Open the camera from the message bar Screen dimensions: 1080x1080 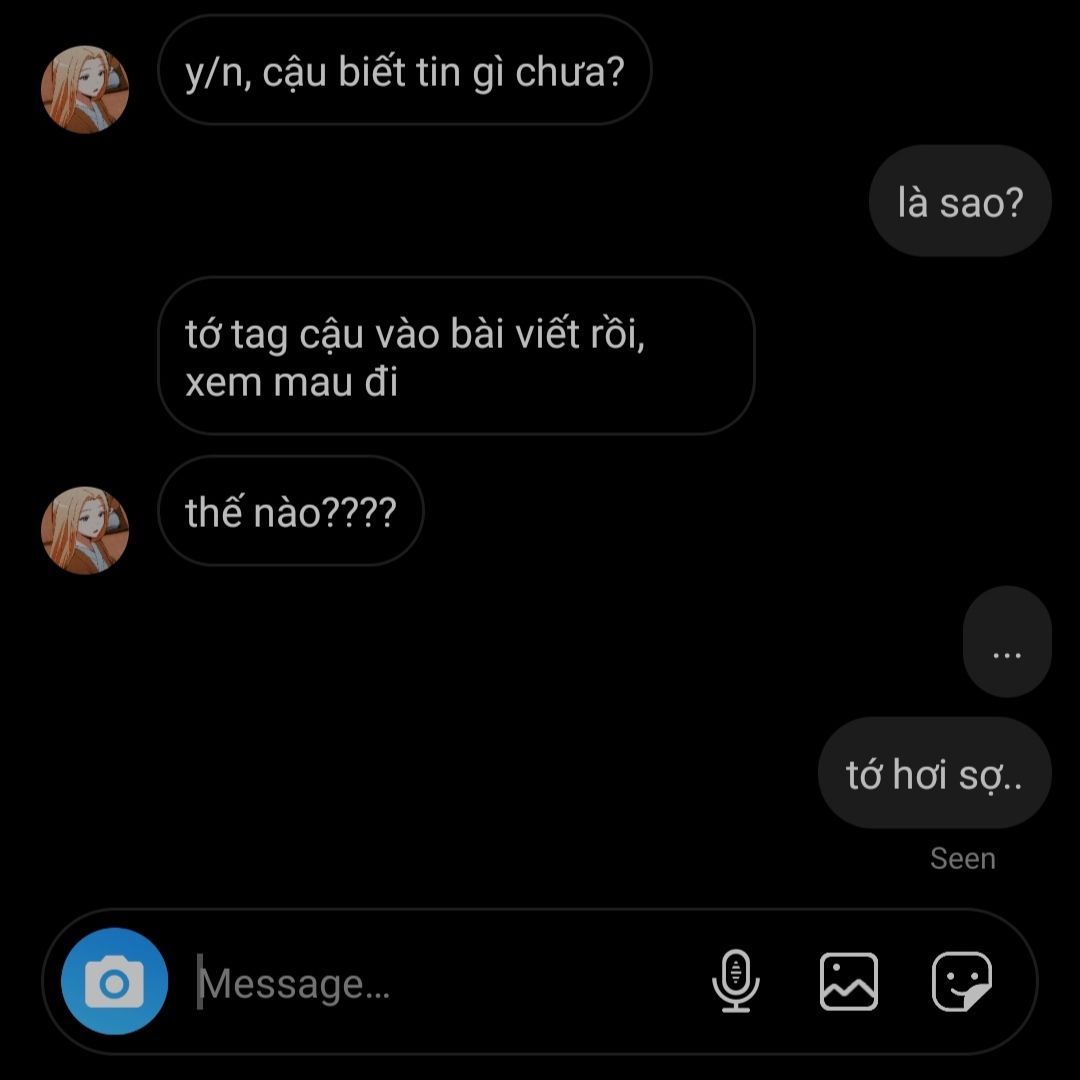pyautogui.click(x=114, y=982)
